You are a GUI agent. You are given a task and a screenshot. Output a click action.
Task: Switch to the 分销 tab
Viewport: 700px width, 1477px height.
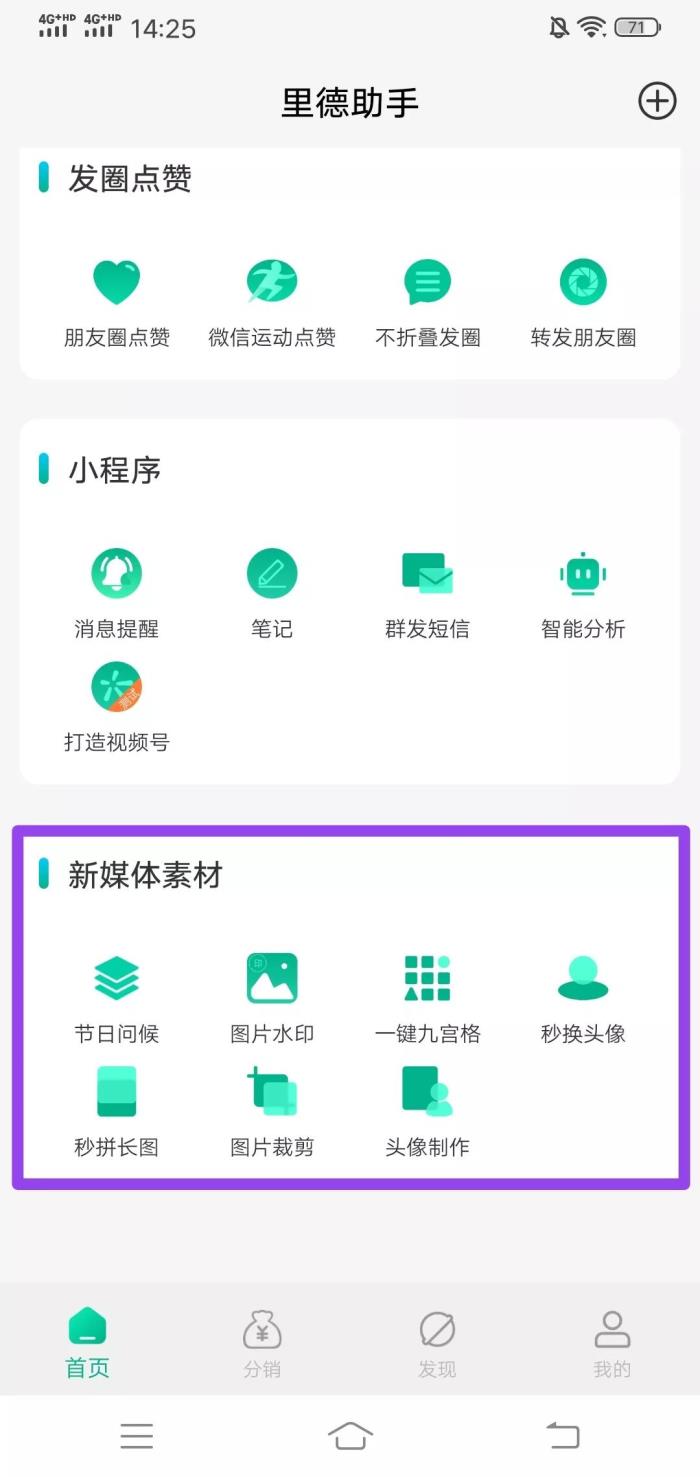(x=262, y=1343)
